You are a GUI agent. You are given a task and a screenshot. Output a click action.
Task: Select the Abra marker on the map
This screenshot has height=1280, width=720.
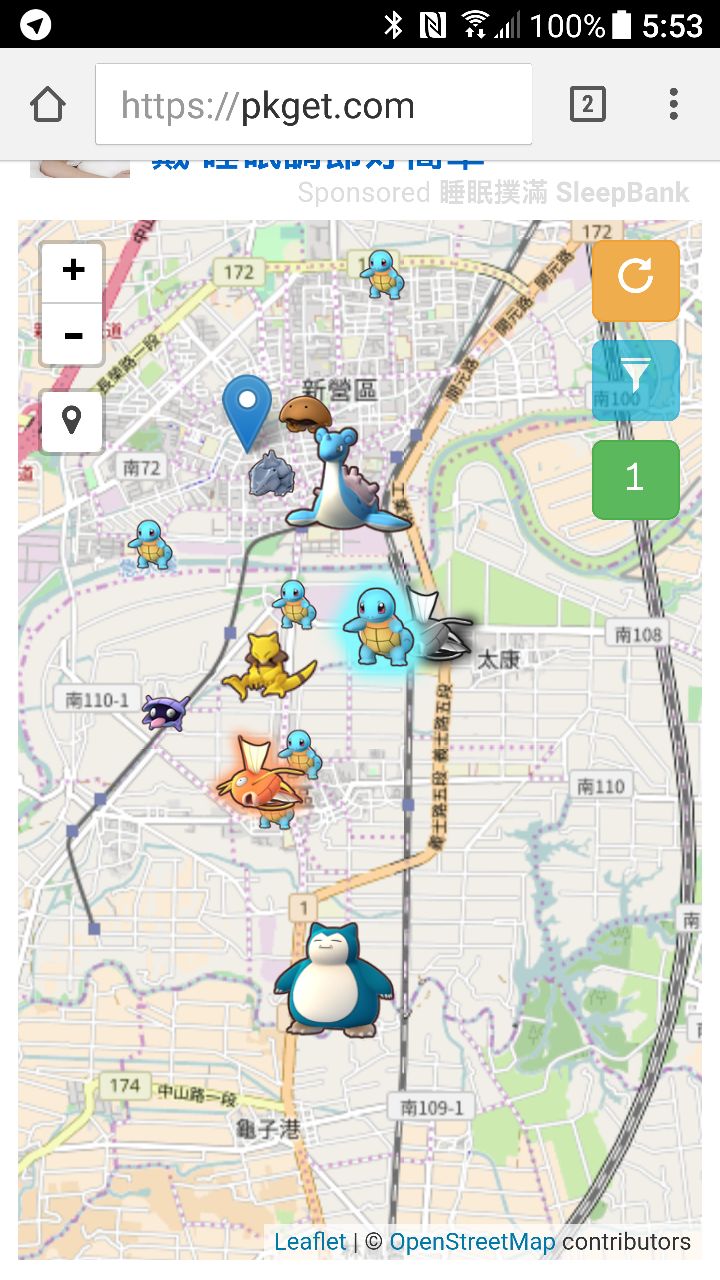coord(266,667)
